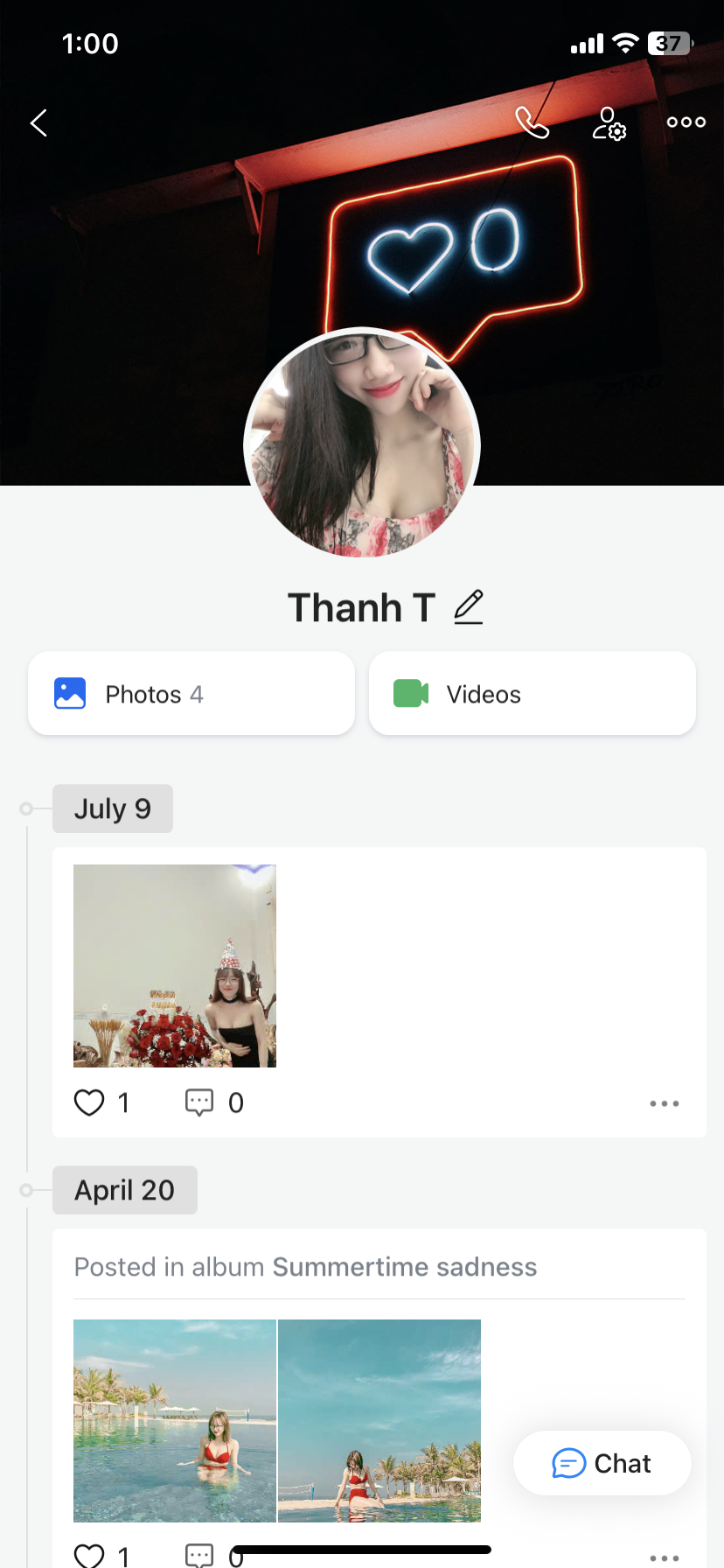The height and width of the screenshot is (1568, 724).
Task: Open the July 9 post photo
Action: click(x=175, y=966)
